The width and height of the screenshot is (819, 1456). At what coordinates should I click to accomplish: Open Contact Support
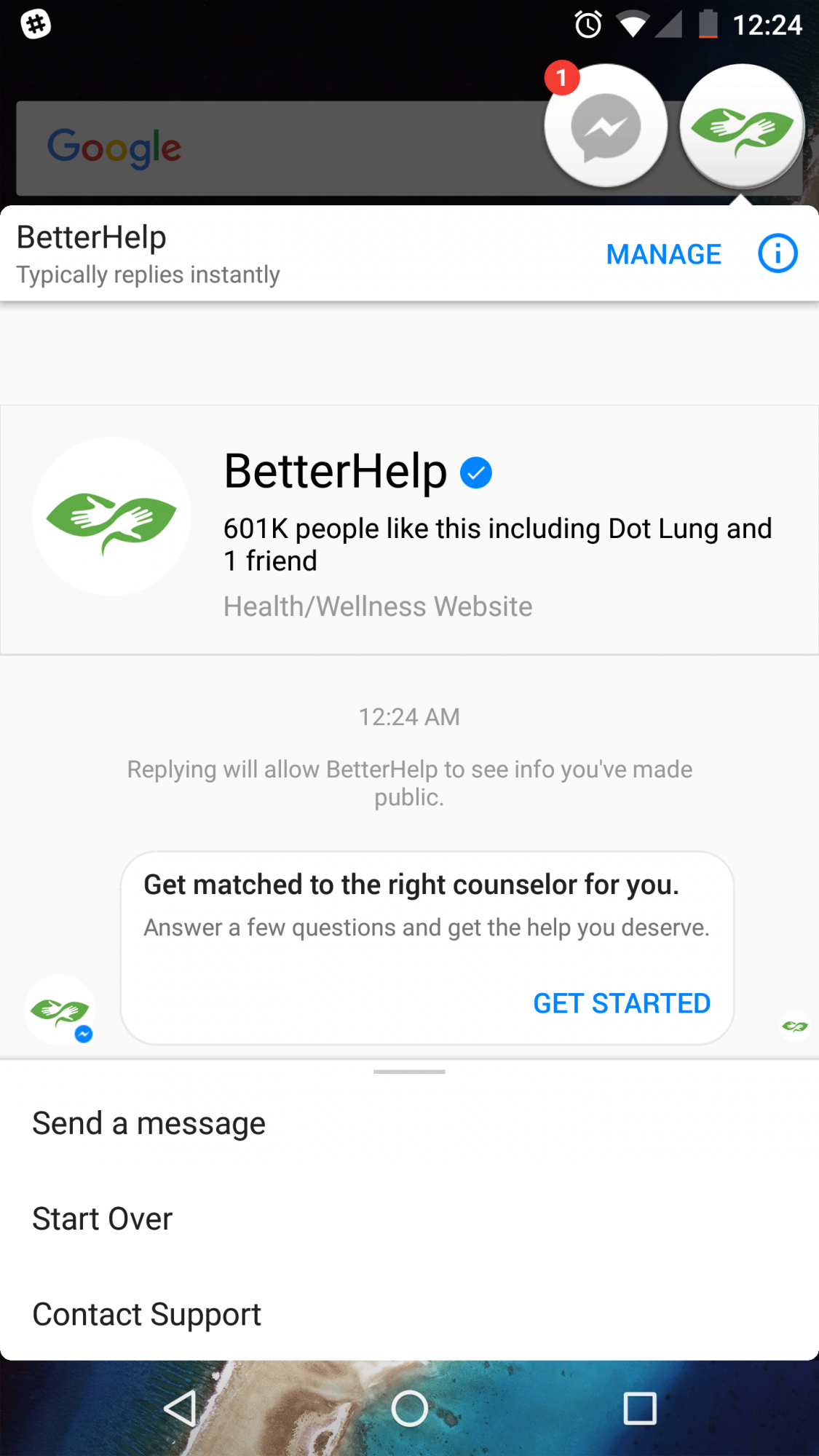409,1314
